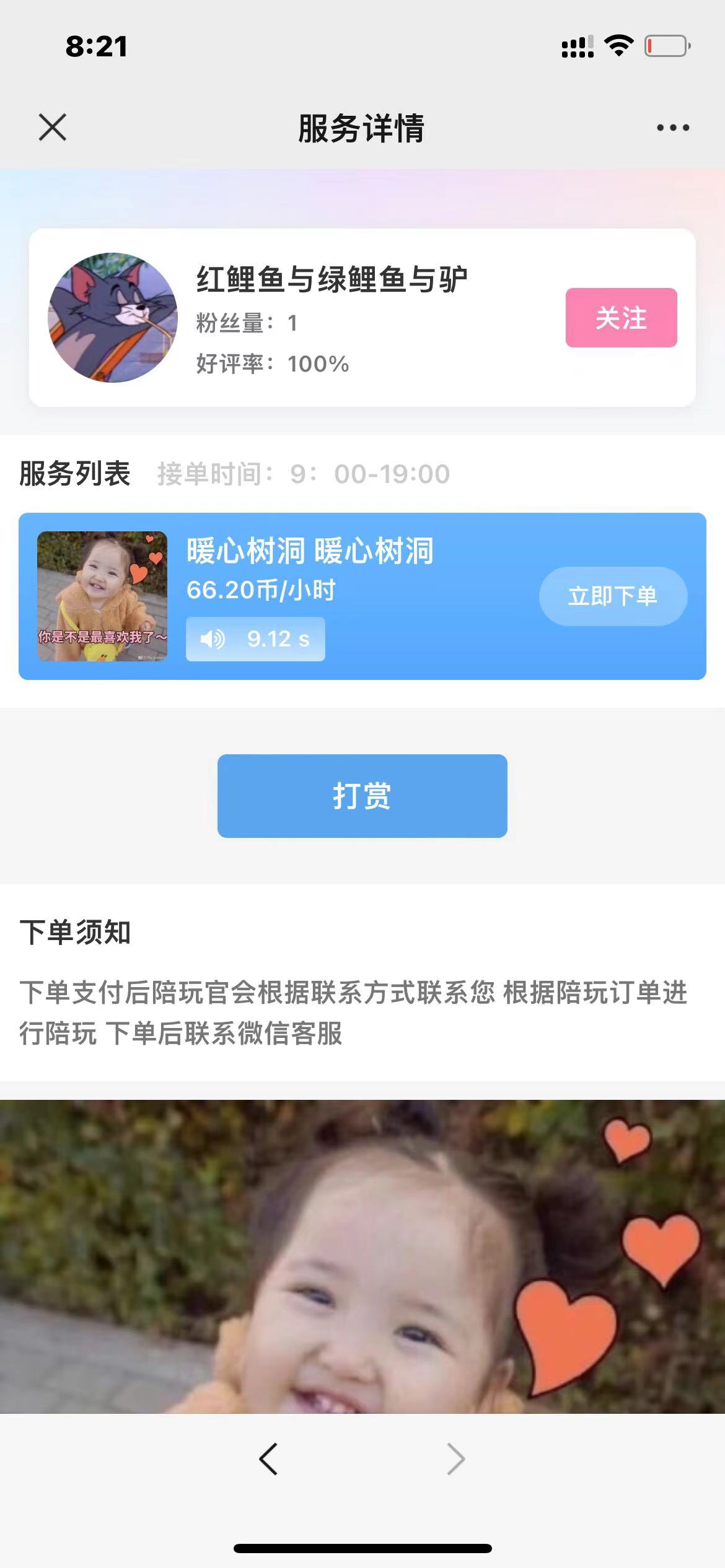Image resolution: width=725 pixels, height=1568 pixels.
Task: Open the Tom cat profile avatar
Action: point(113,318)
